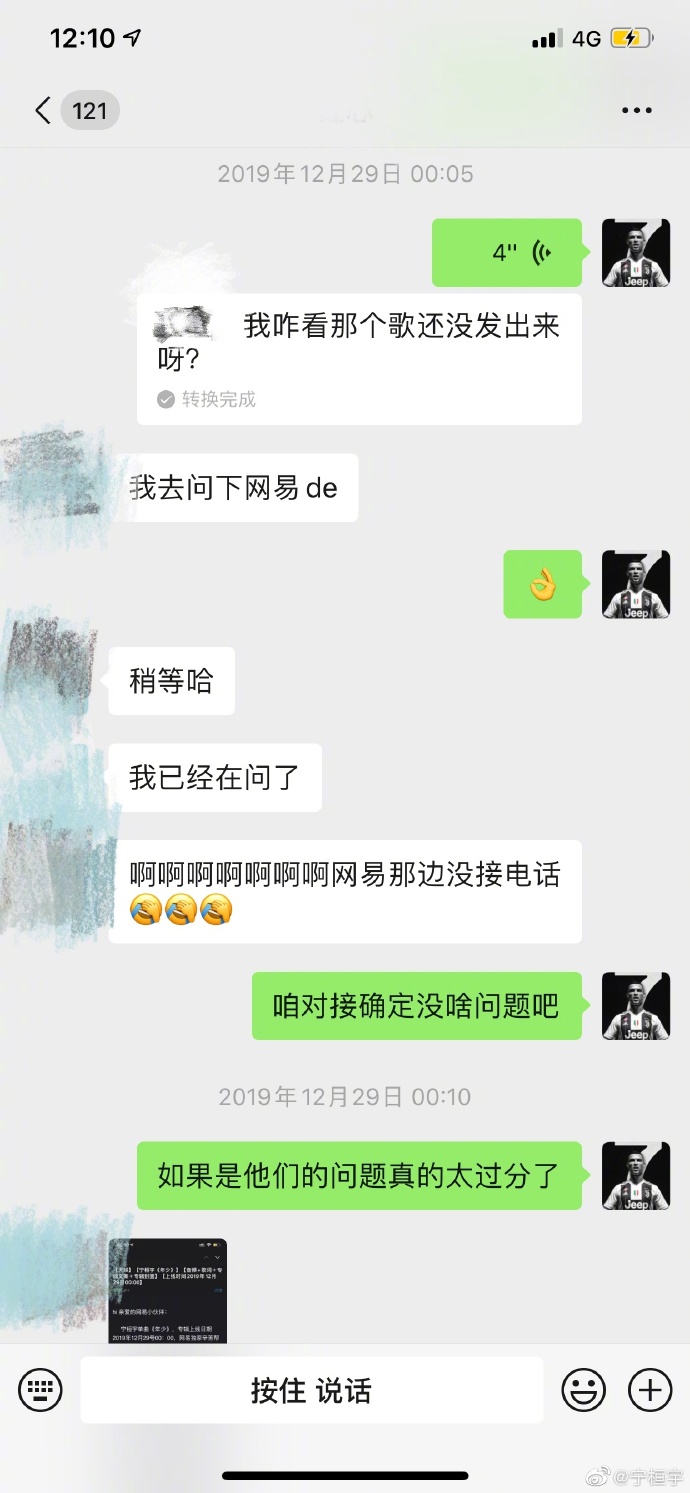Image resolution: width=690 pixels, height=1493 pixels.
Task: Open sender's avatar beside the voice message
Action: pyautogui.click(x=636, y=252)
